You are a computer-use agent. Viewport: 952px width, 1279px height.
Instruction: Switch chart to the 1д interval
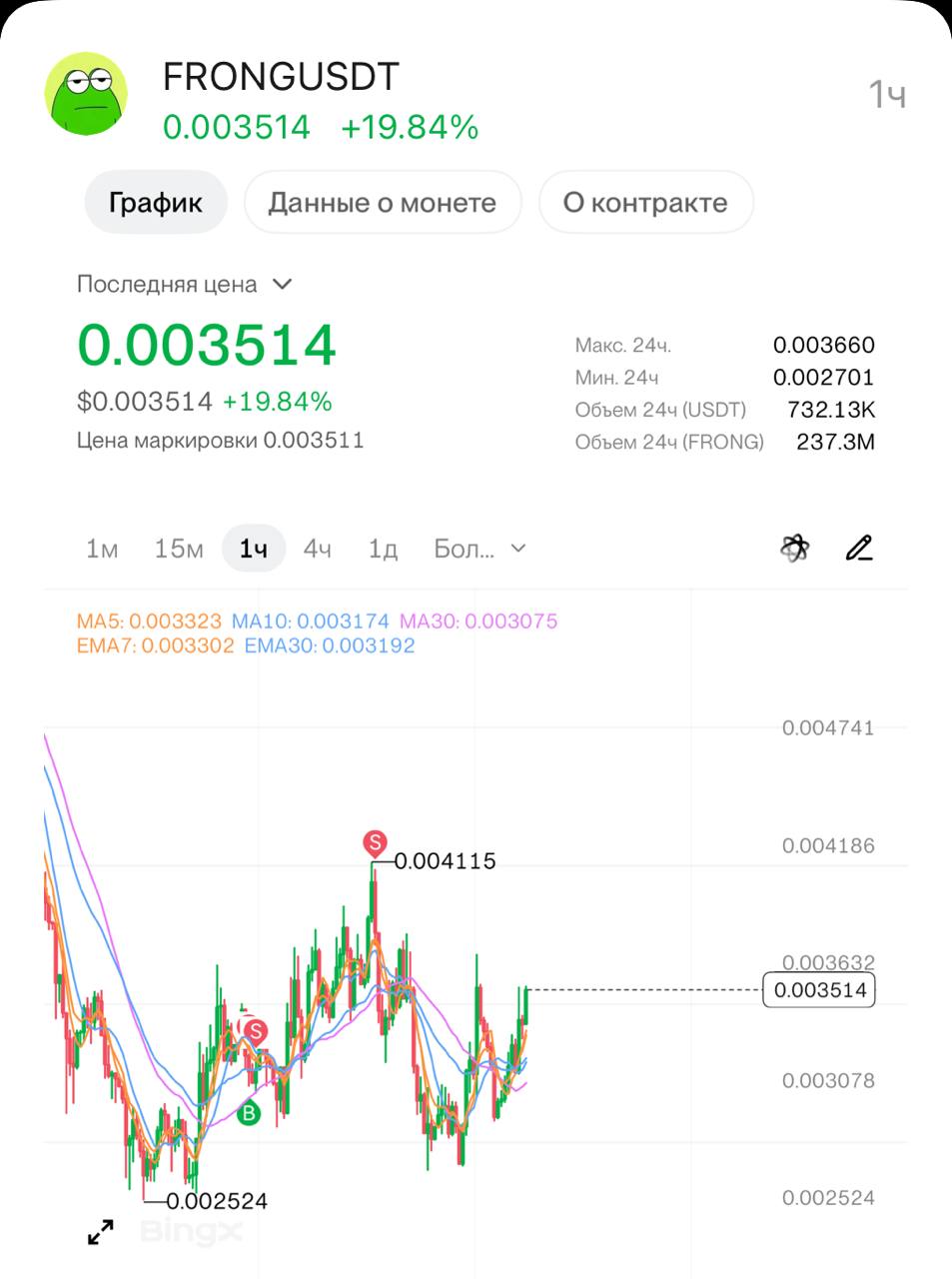tap(383, 549)
